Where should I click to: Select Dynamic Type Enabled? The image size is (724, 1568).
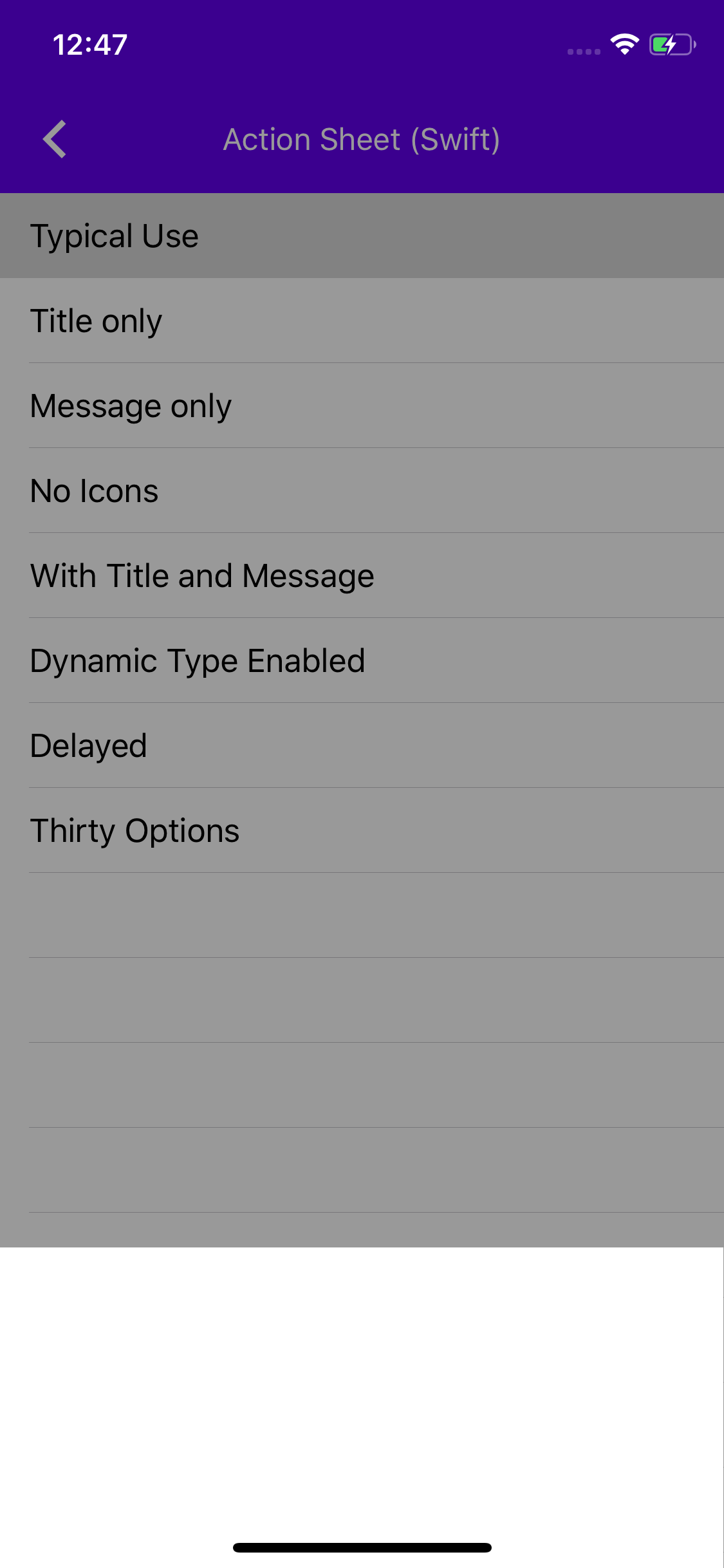click(x=362, y=660)
